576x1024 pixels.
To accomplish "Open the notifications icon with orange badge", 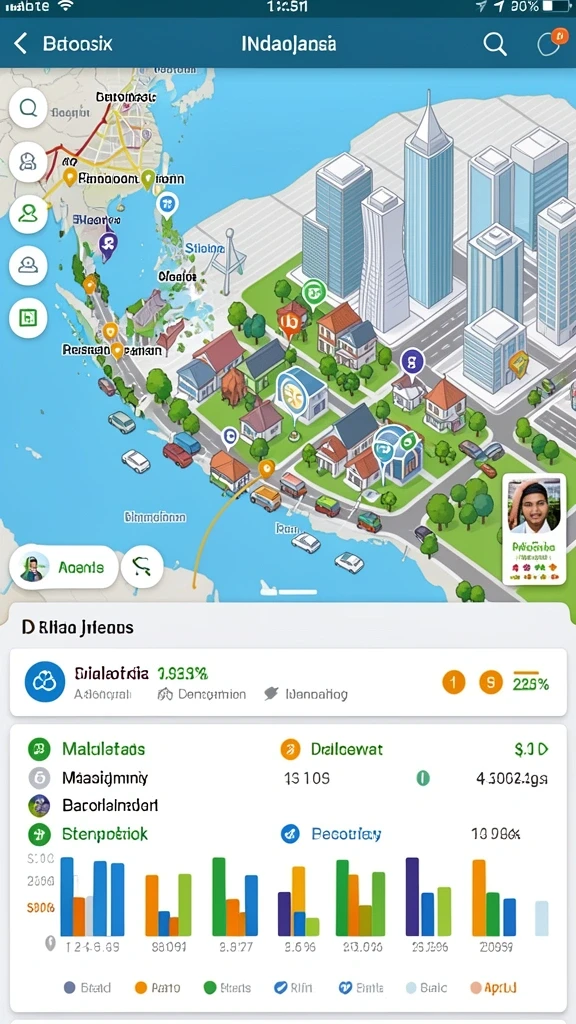I will [547, 42].
